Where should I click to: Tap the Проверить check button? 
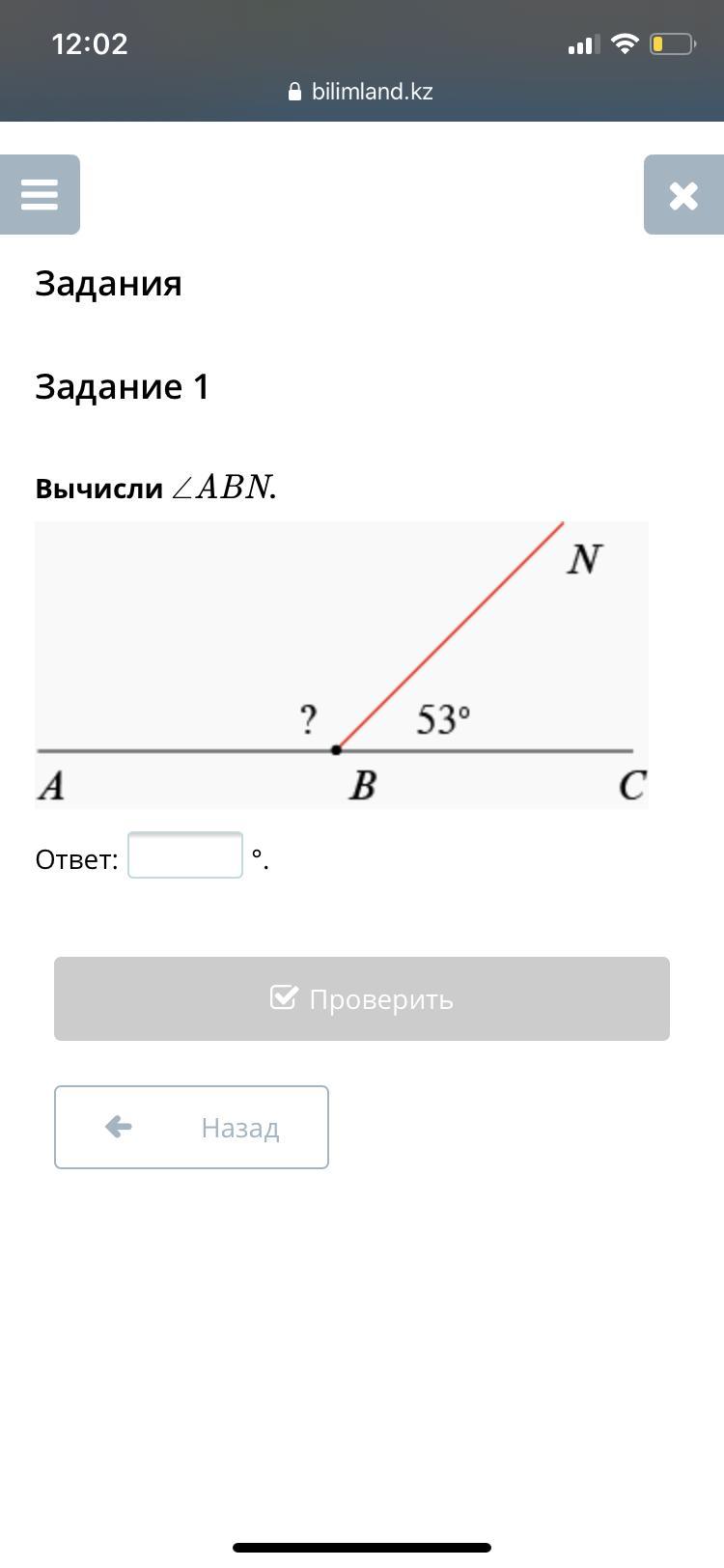[x=362, y=998]
